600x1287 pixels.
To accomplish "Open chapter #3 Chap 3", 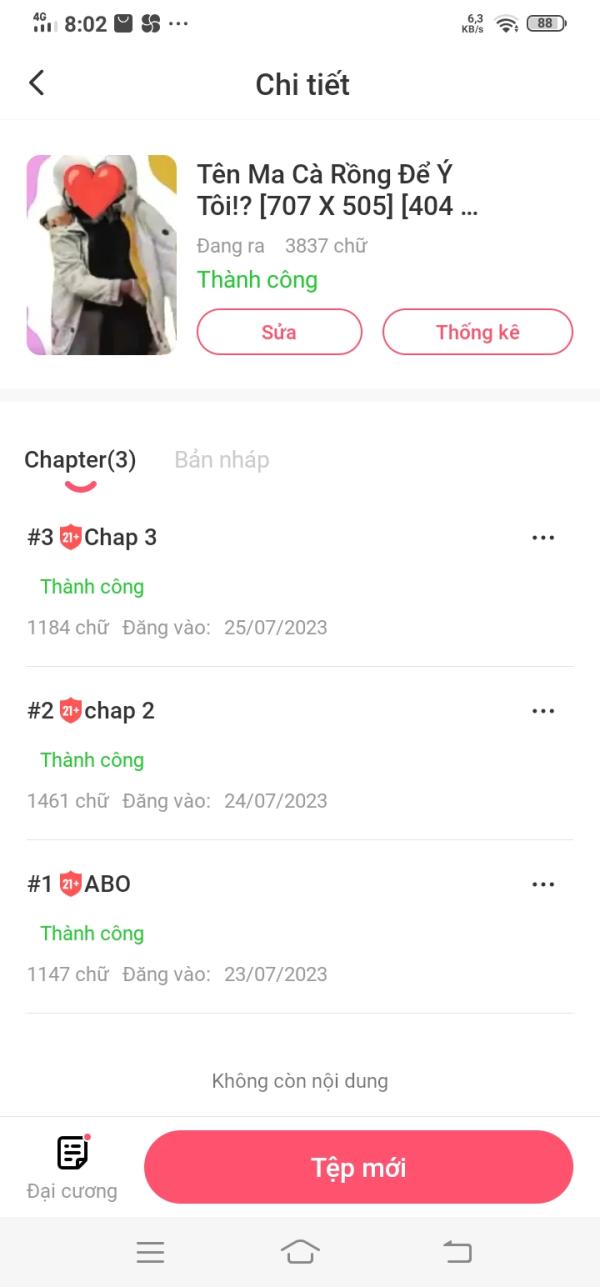I will coord(300,581).
